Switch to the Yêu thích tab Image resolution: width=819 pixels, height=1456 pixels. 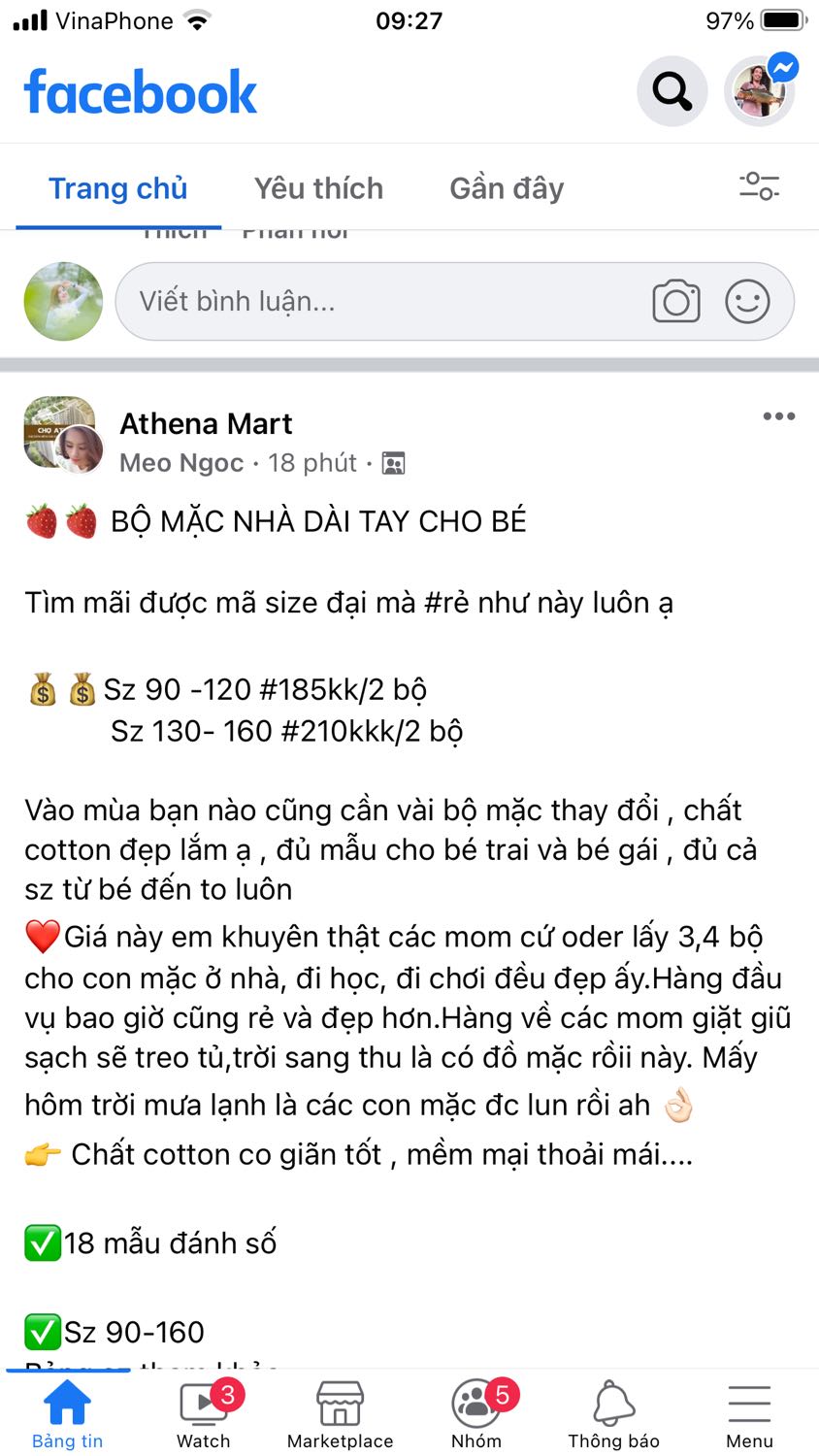pos(317,187)
